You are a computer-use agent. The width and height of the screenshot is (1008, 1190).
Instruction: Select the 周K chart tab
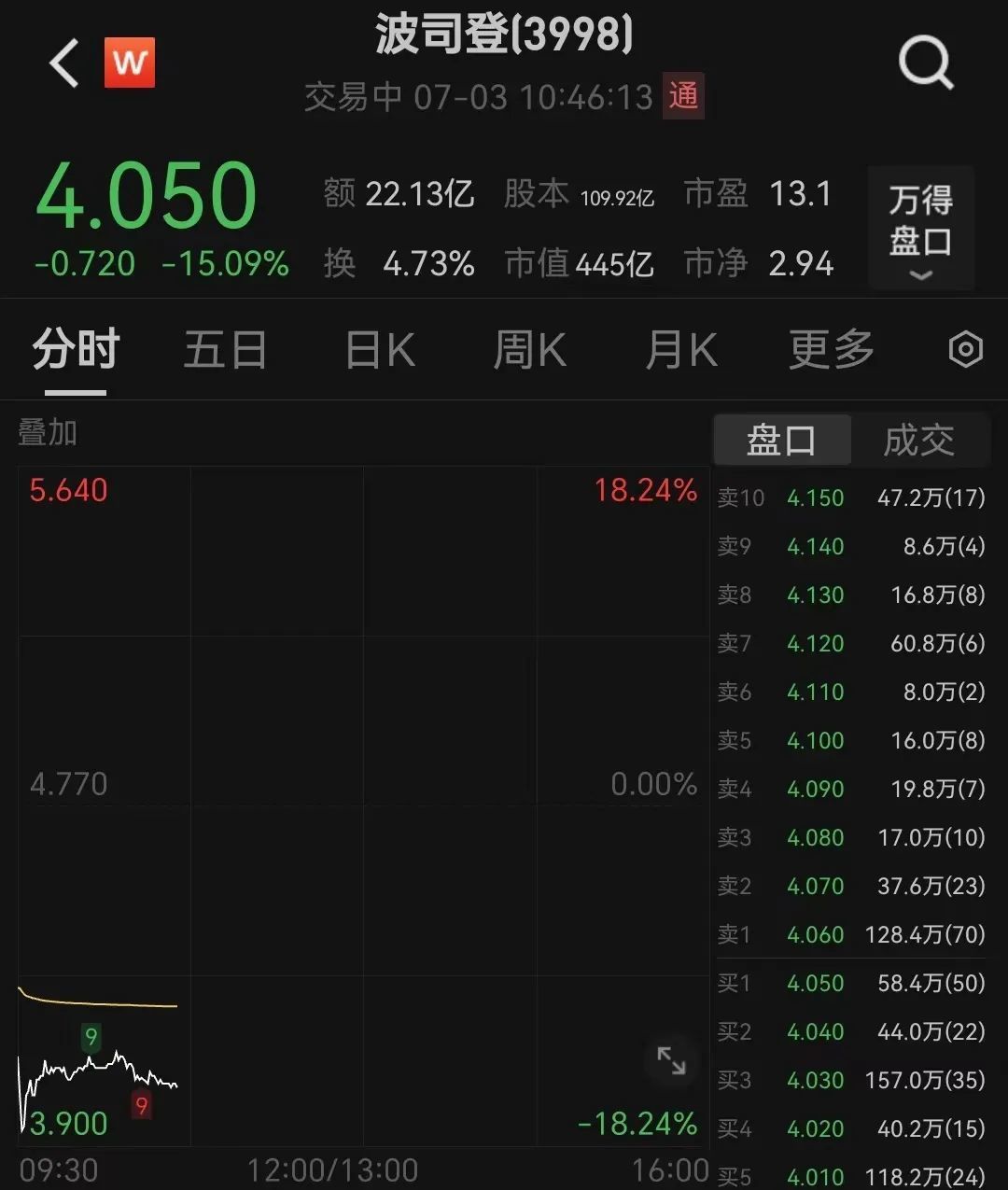point(529,350)
